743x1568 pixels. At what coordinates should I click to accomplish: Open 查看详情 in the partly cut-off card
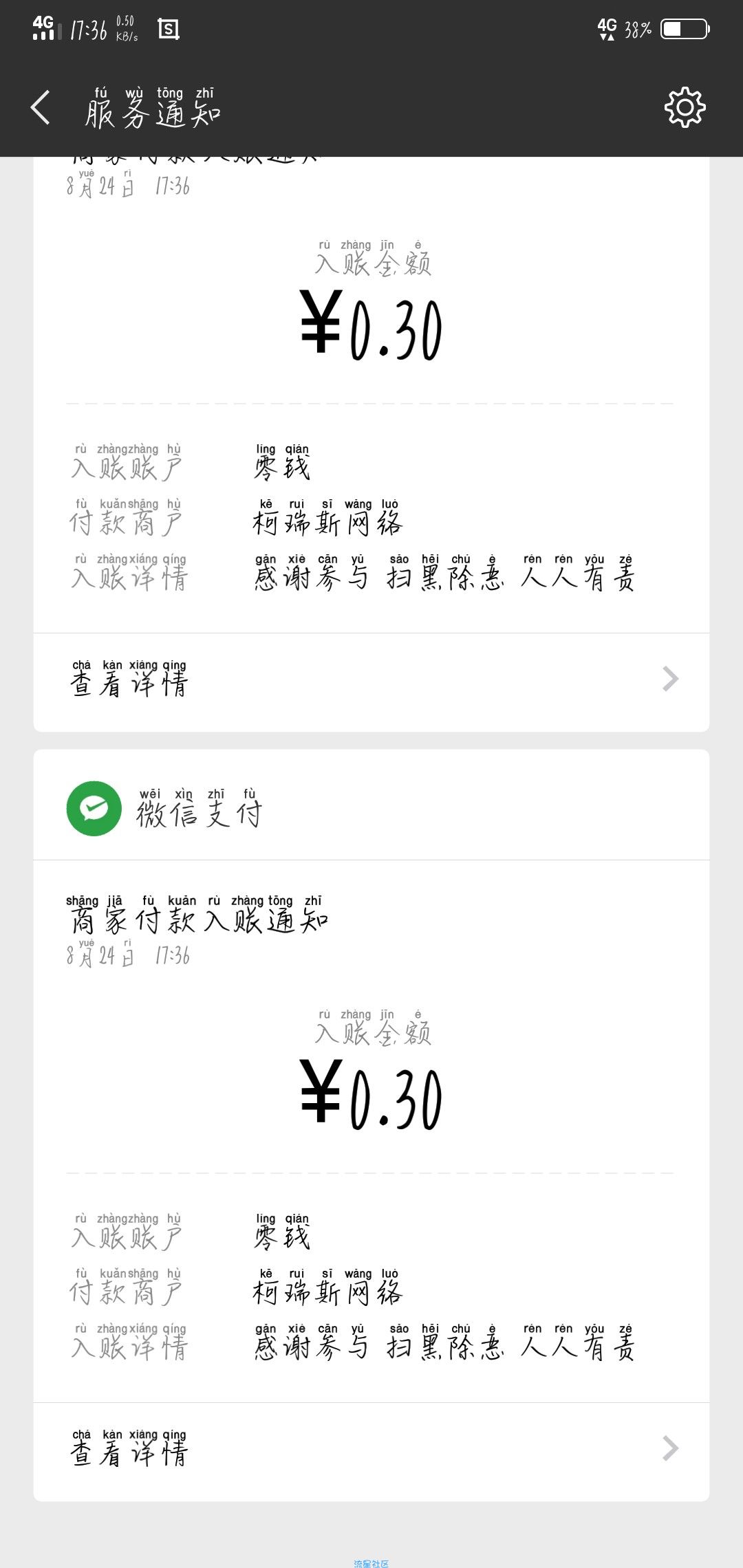click(371, 681)
